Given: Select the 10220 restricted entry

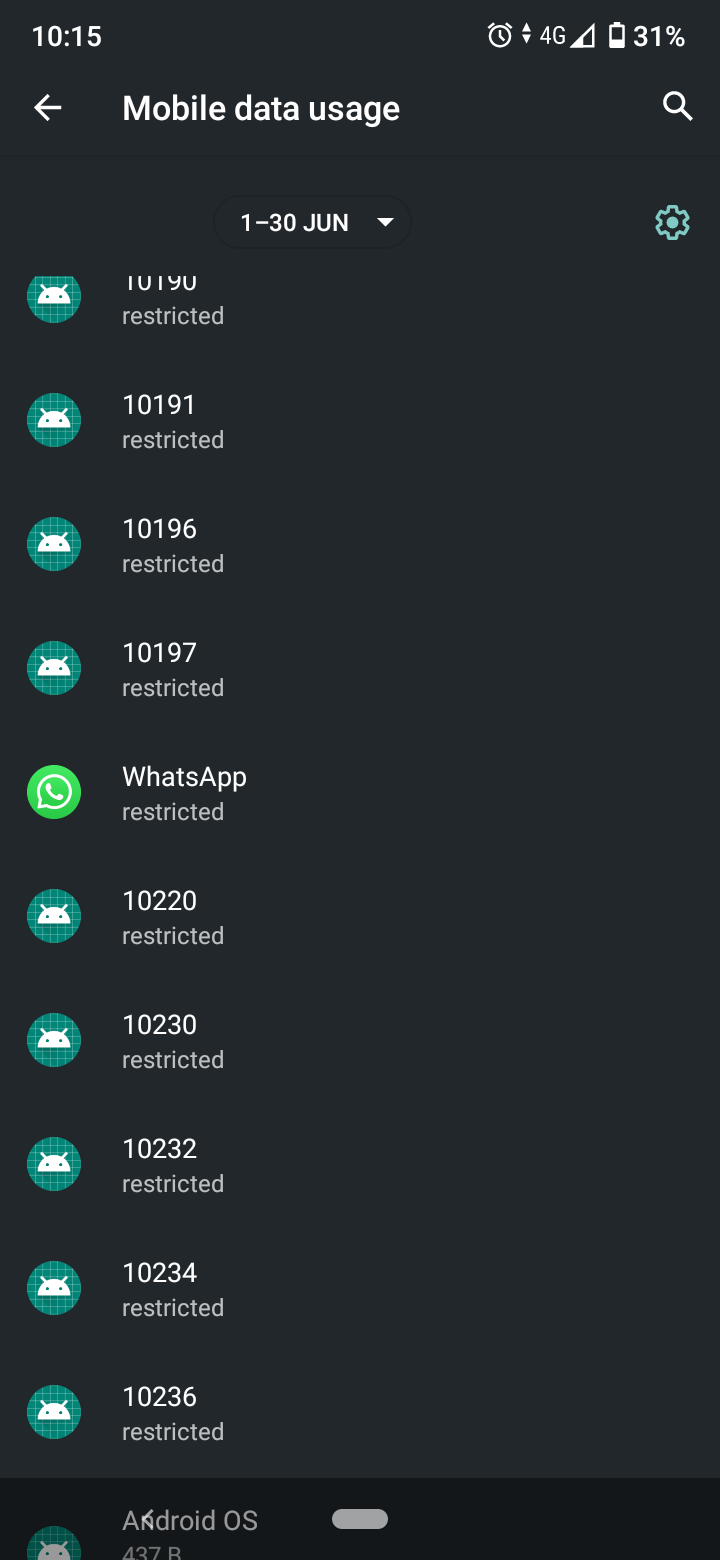Looking at the screenshot, I should [x=360, y=916].
